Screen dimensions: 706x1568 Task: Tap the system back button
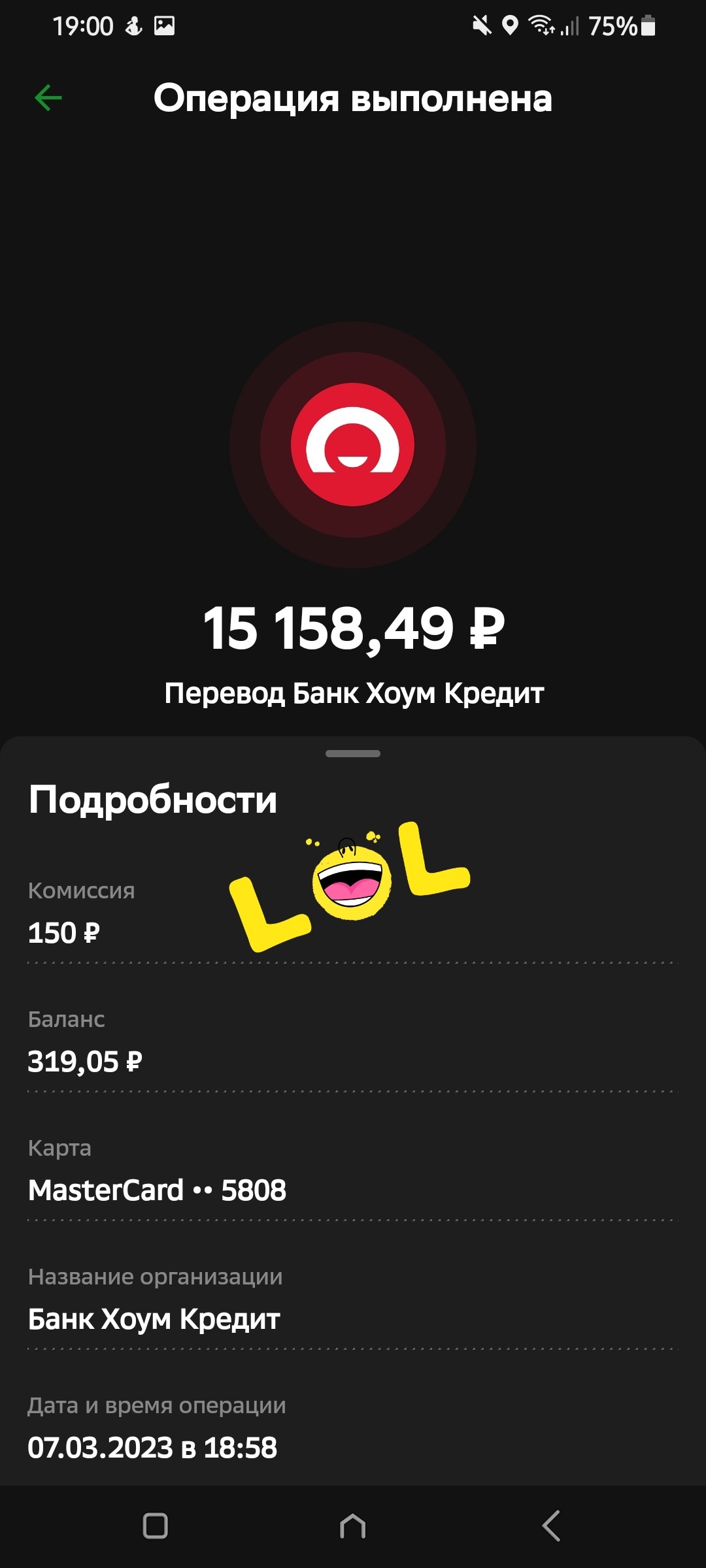coord(551,1526)
